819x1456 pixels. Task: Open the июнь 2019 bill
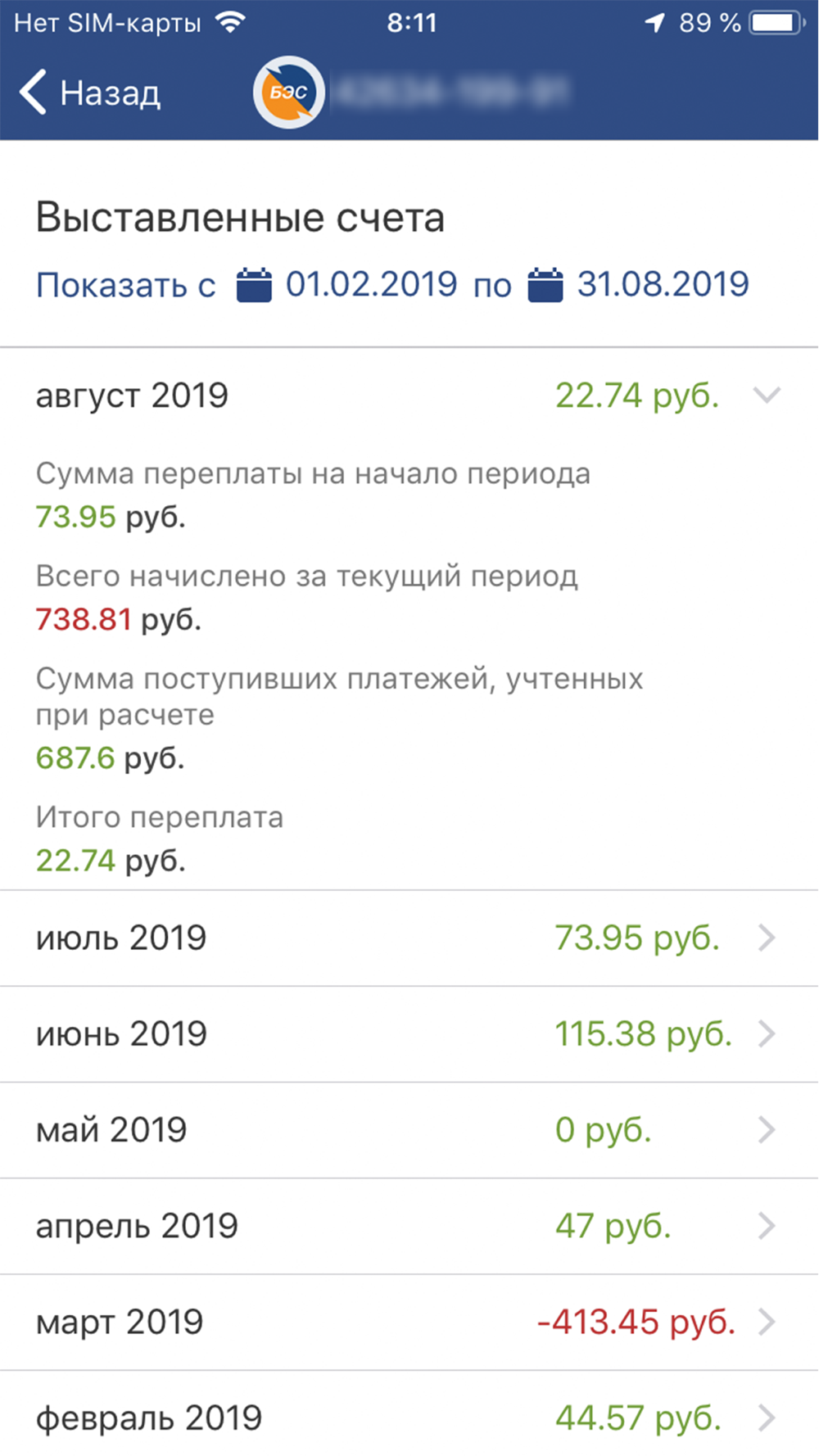[x=409, y=1033]
